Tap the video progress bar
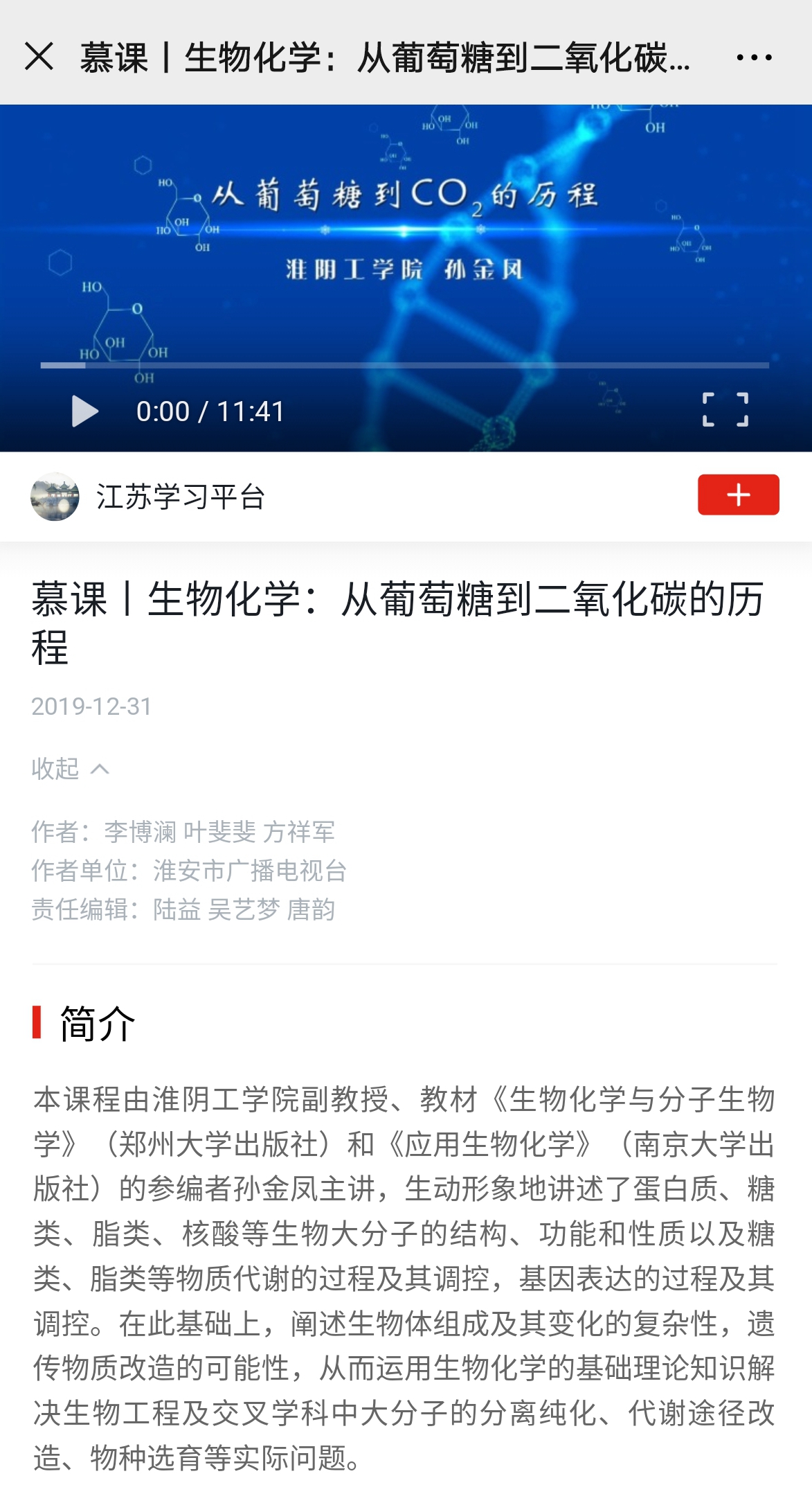This screenshot has width=812, height=1485. coord(404,365)
